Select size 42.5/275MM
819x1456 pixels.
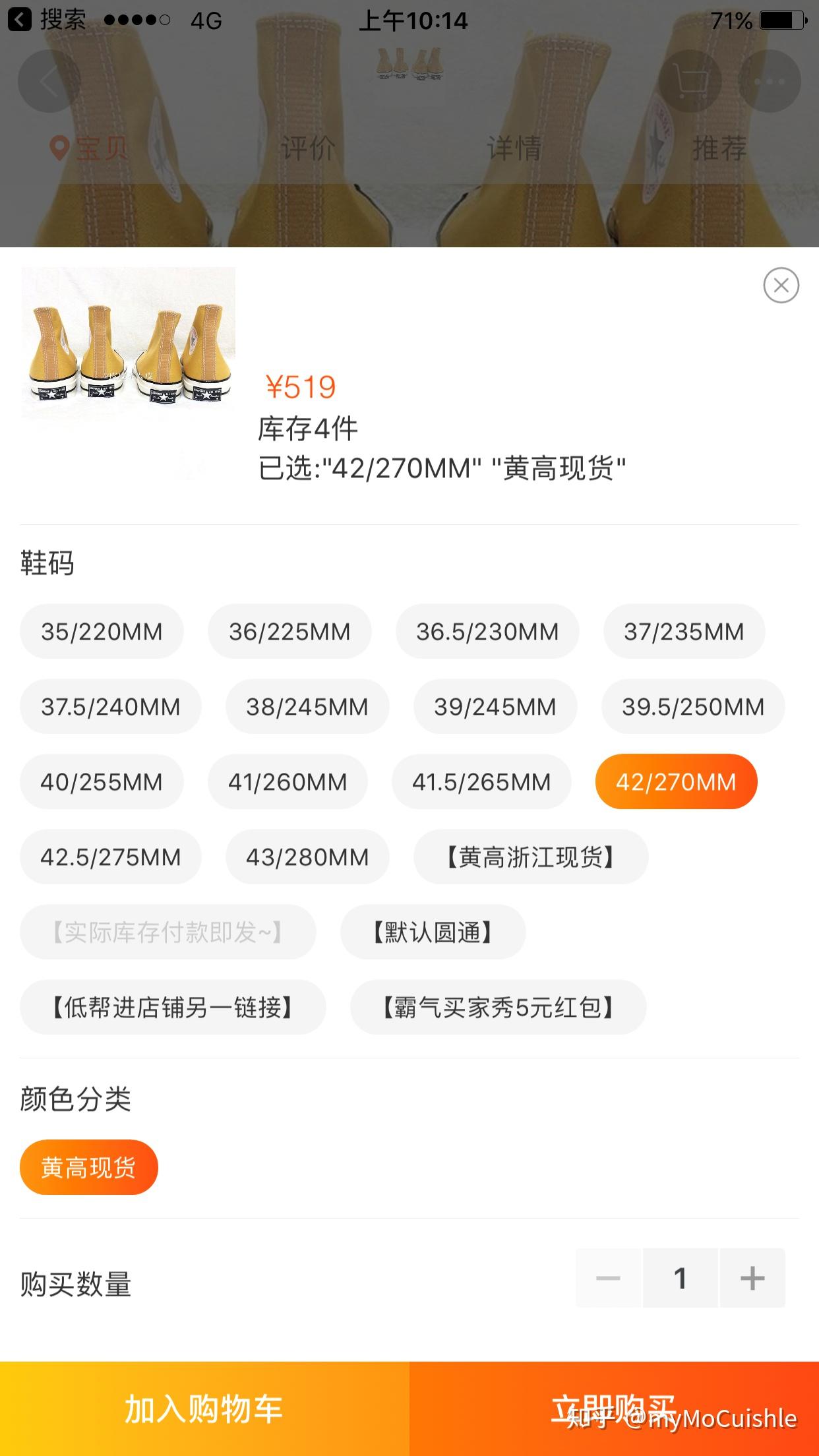[110, 857]
